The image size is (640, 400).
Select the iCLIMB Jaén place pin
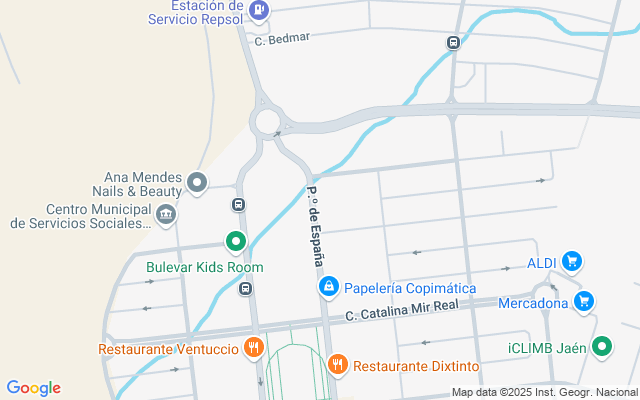point(602,347)
